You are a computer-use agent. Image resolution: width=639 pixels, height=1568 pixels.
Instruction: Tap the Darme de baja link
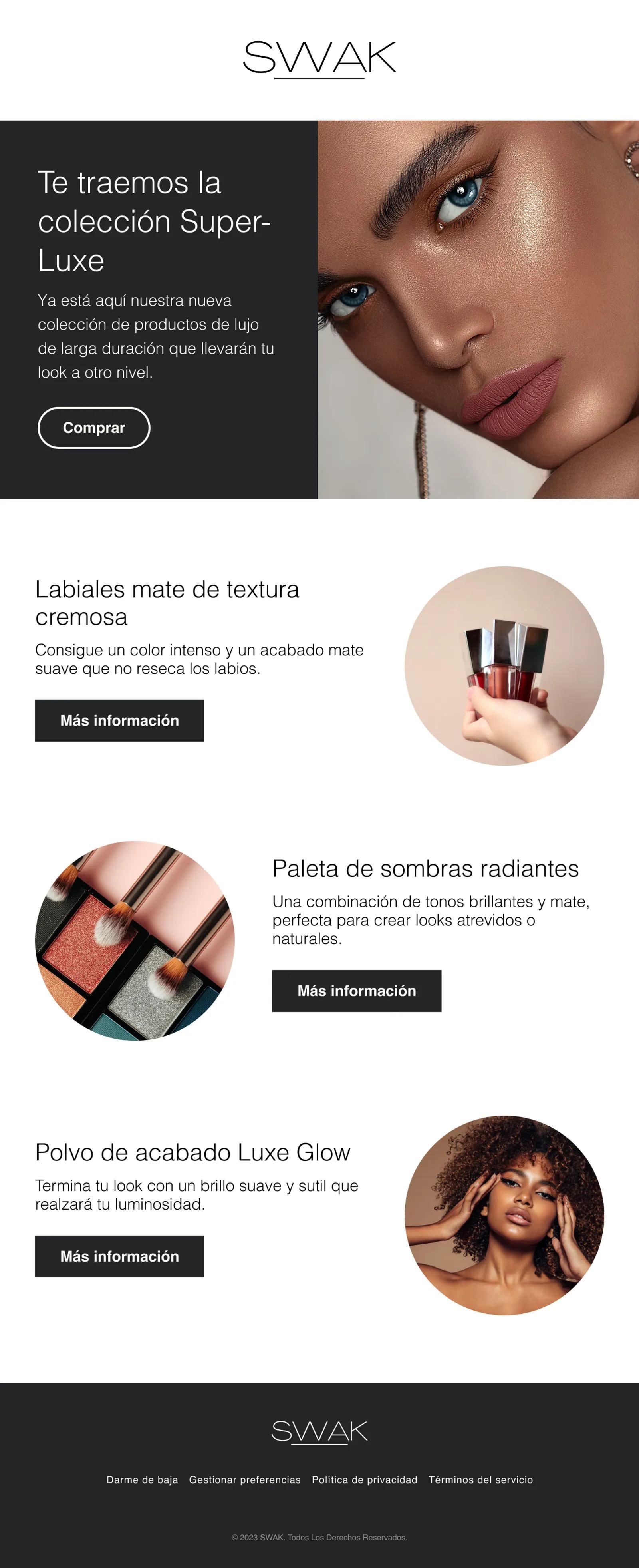pos(143,1480)
